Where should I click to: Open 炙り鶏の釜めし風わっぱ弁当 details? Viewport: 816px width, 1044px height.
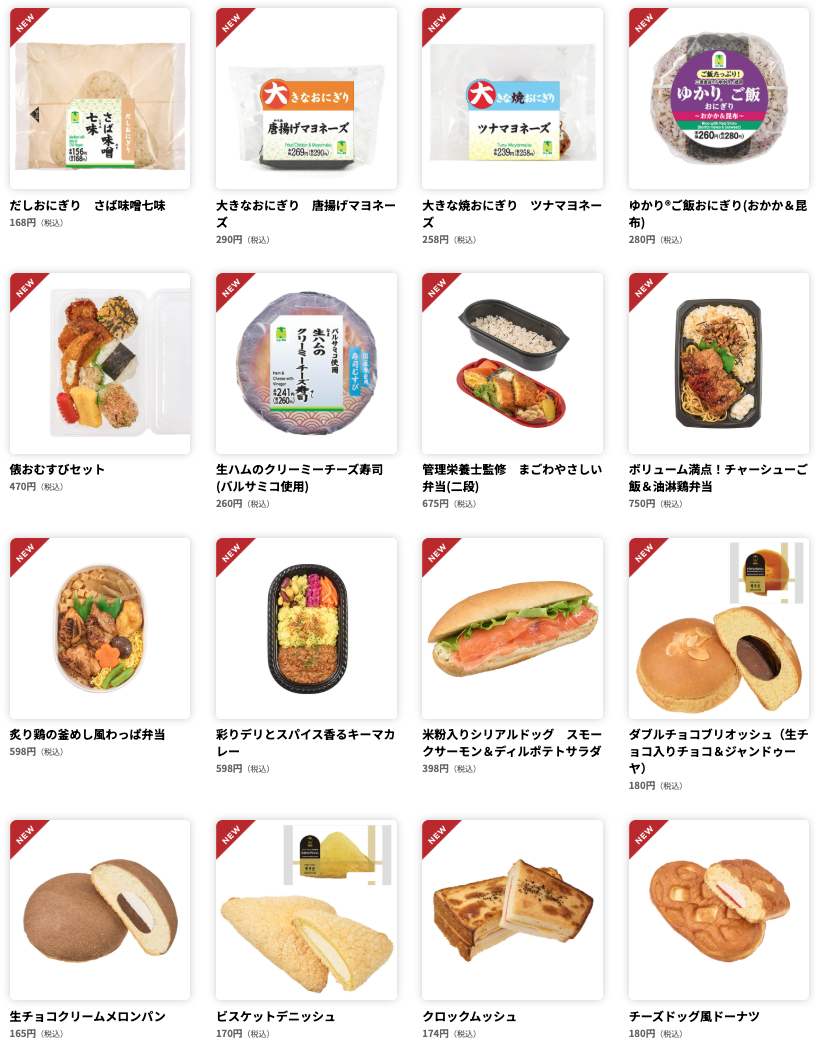100,629
